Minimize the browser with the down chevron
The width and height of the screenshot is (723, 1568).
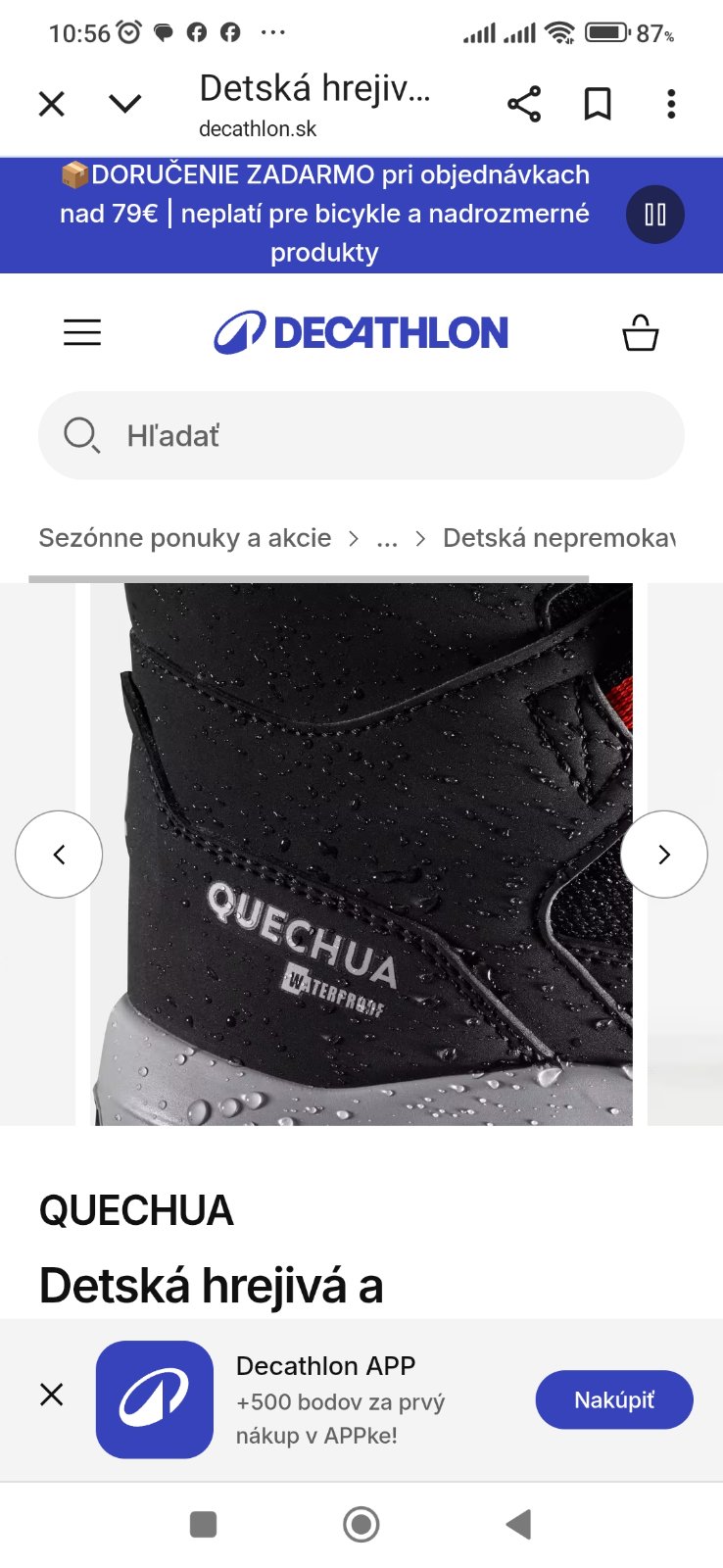click(125, 104)
